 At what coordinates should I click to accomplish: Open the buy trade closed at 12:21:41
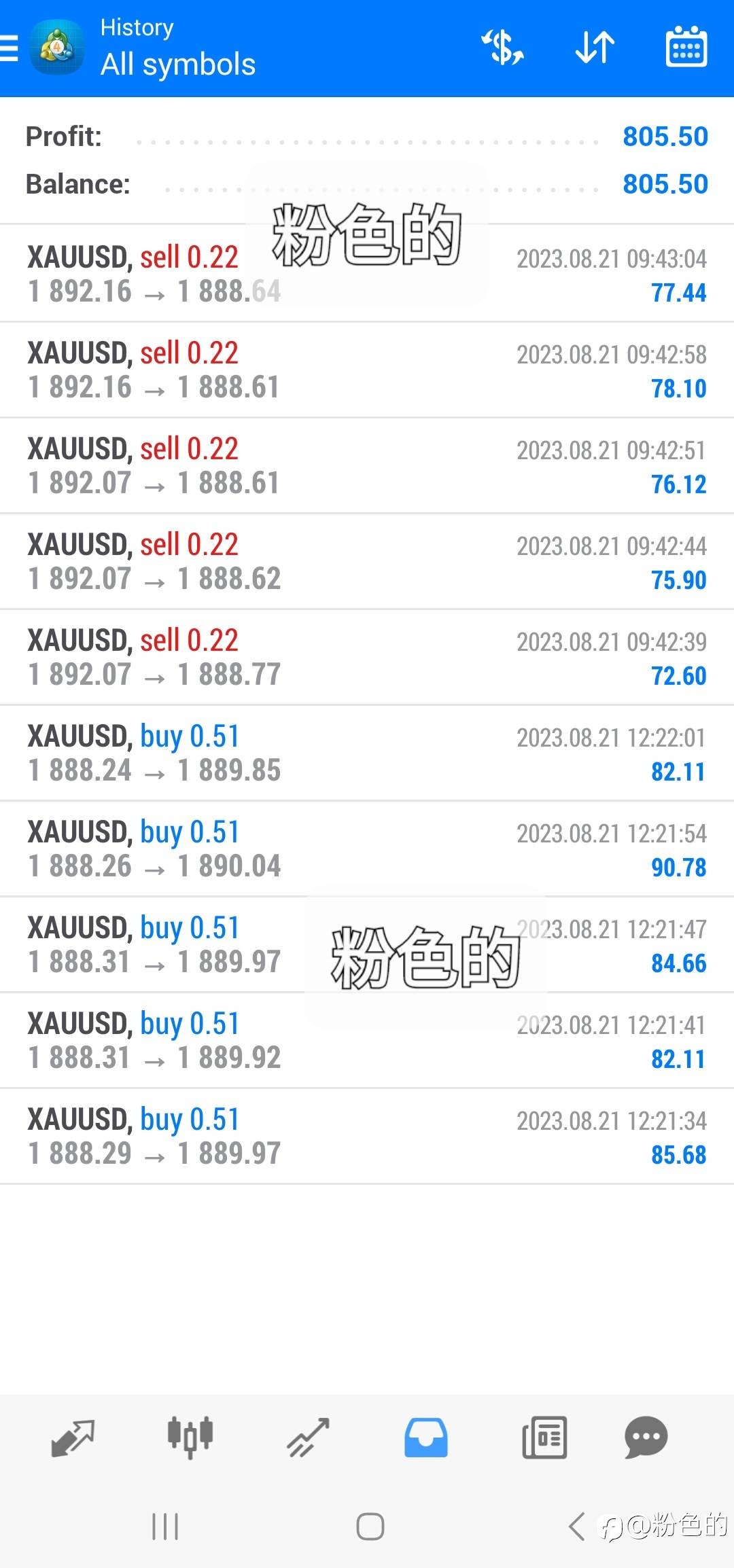pyautogui.click(x=367, y=1040)
